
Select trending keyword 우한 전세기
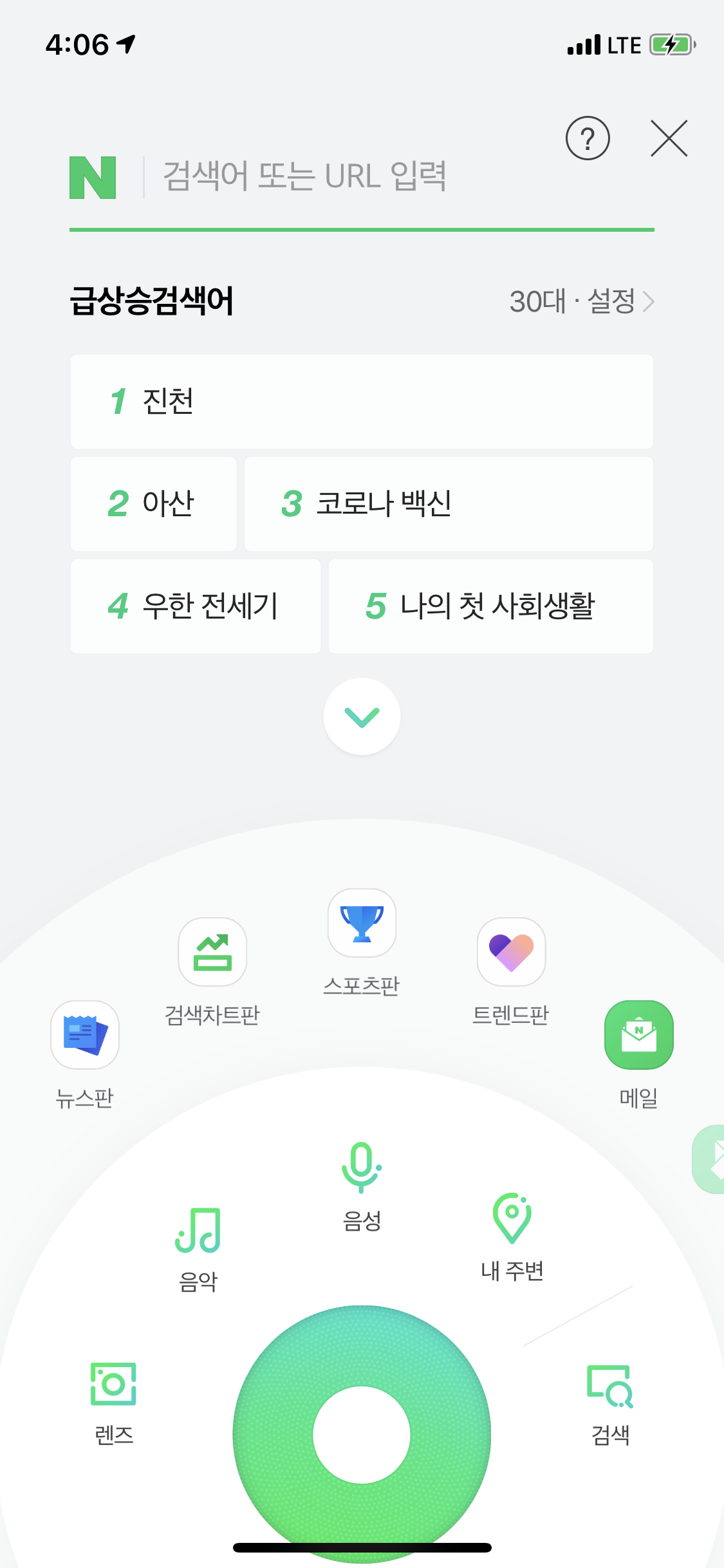196,606
